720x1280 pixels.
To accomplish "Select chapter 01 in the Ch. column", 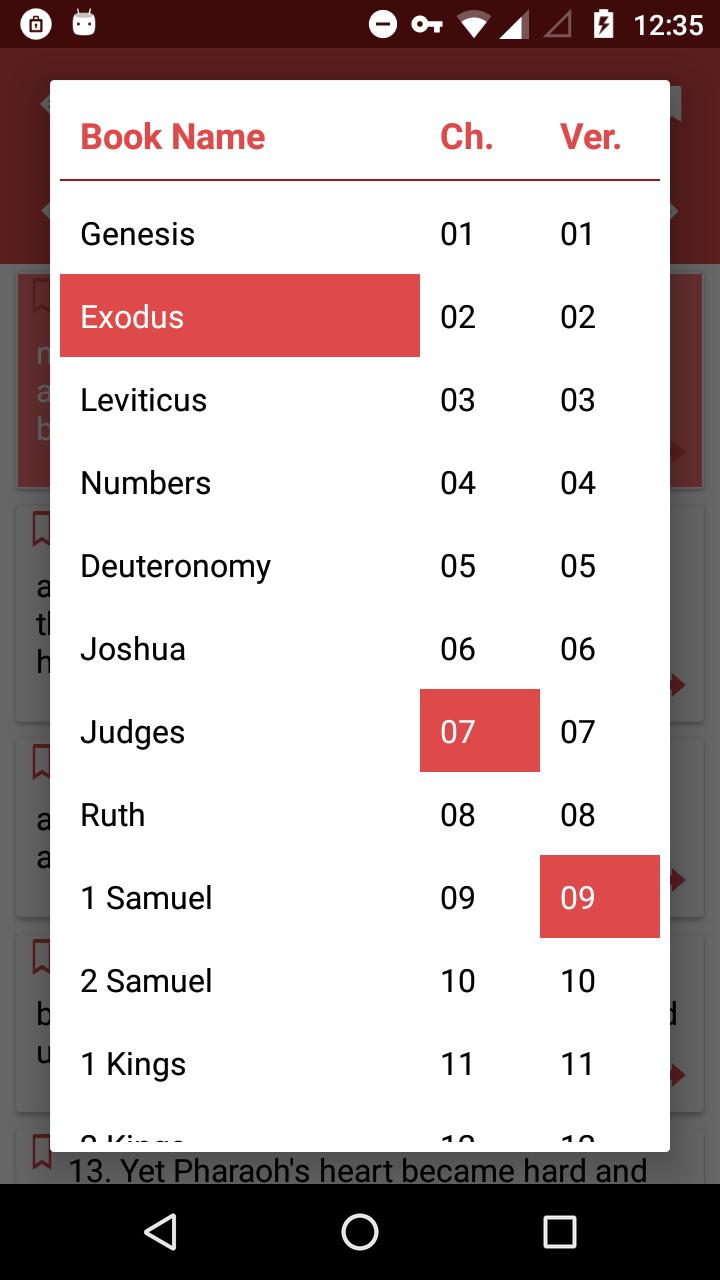I will [x=458, y=234].
